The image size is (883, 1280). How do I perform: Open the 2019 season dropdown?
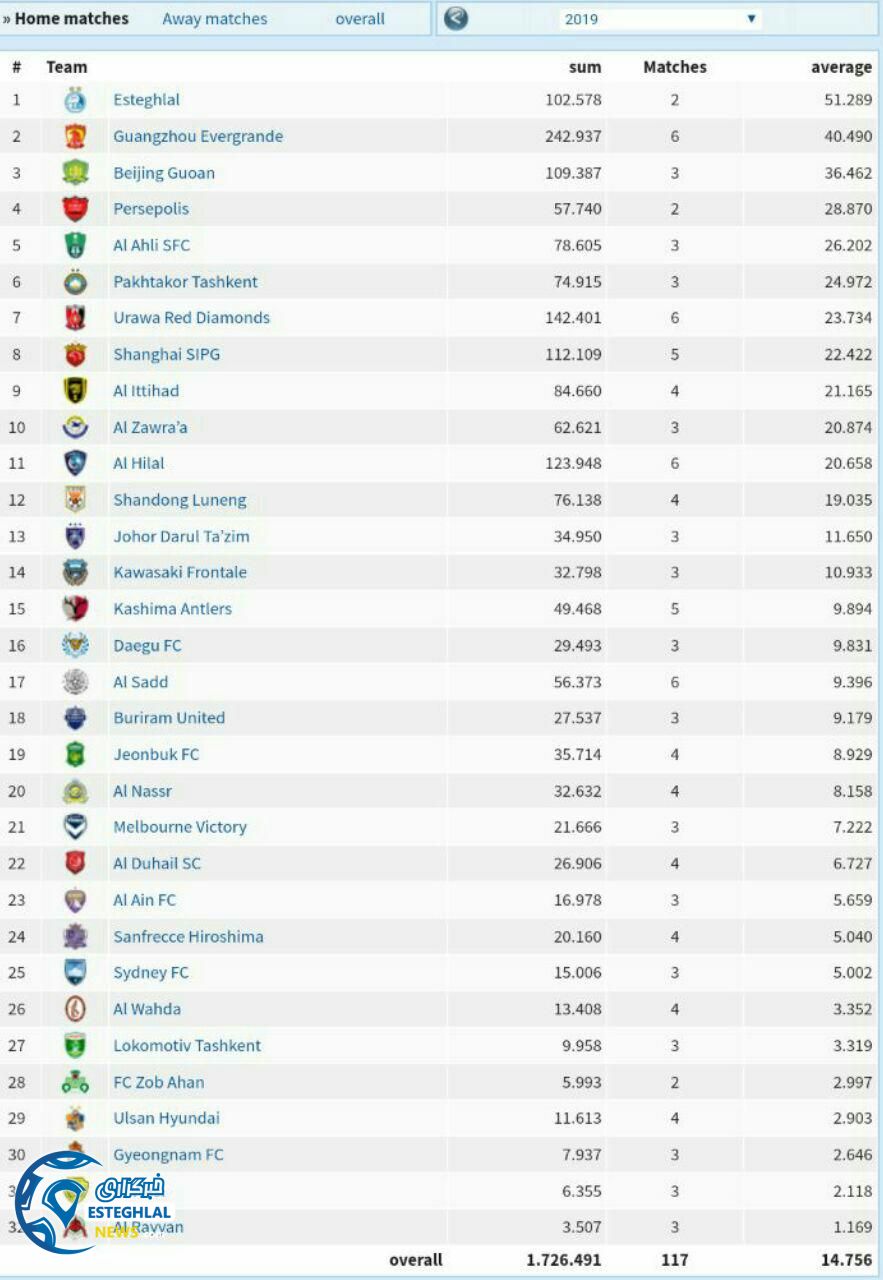click(x=659, y=19)
